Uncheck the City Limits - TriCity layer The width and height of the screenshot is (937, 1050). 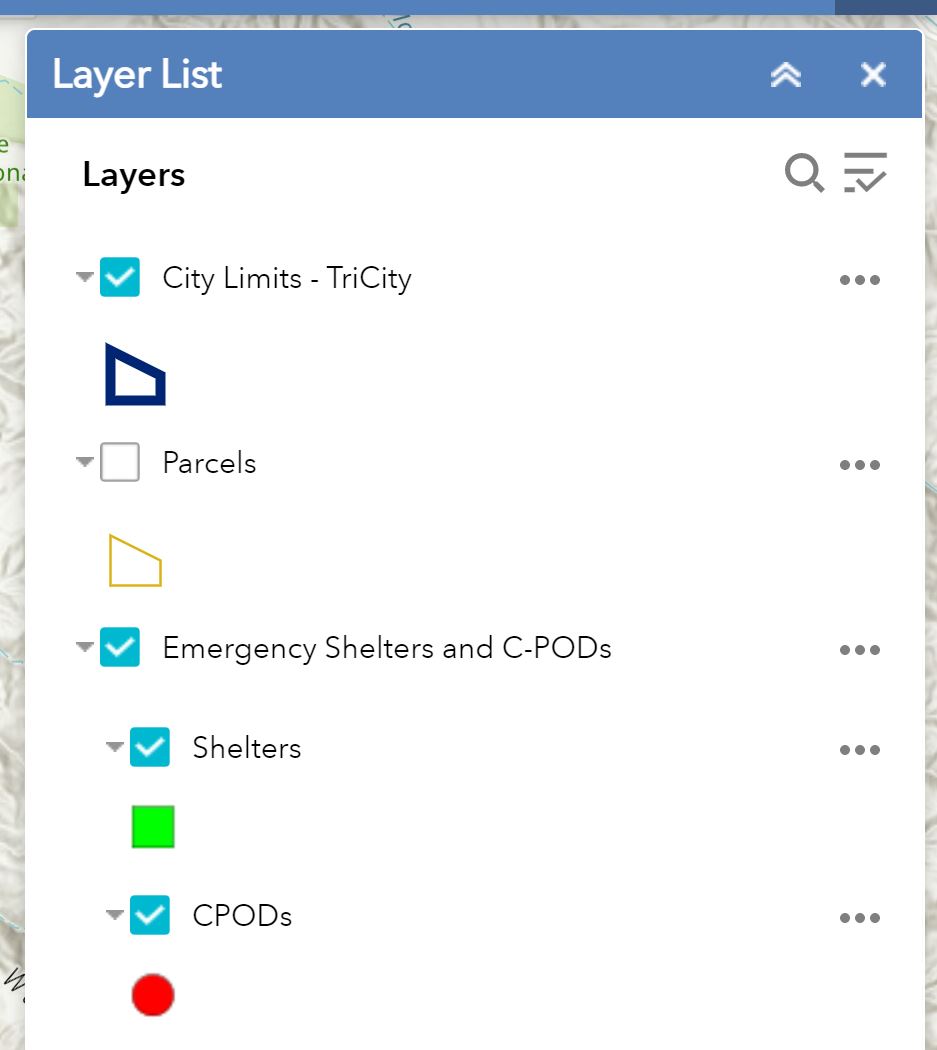point(120,278)
